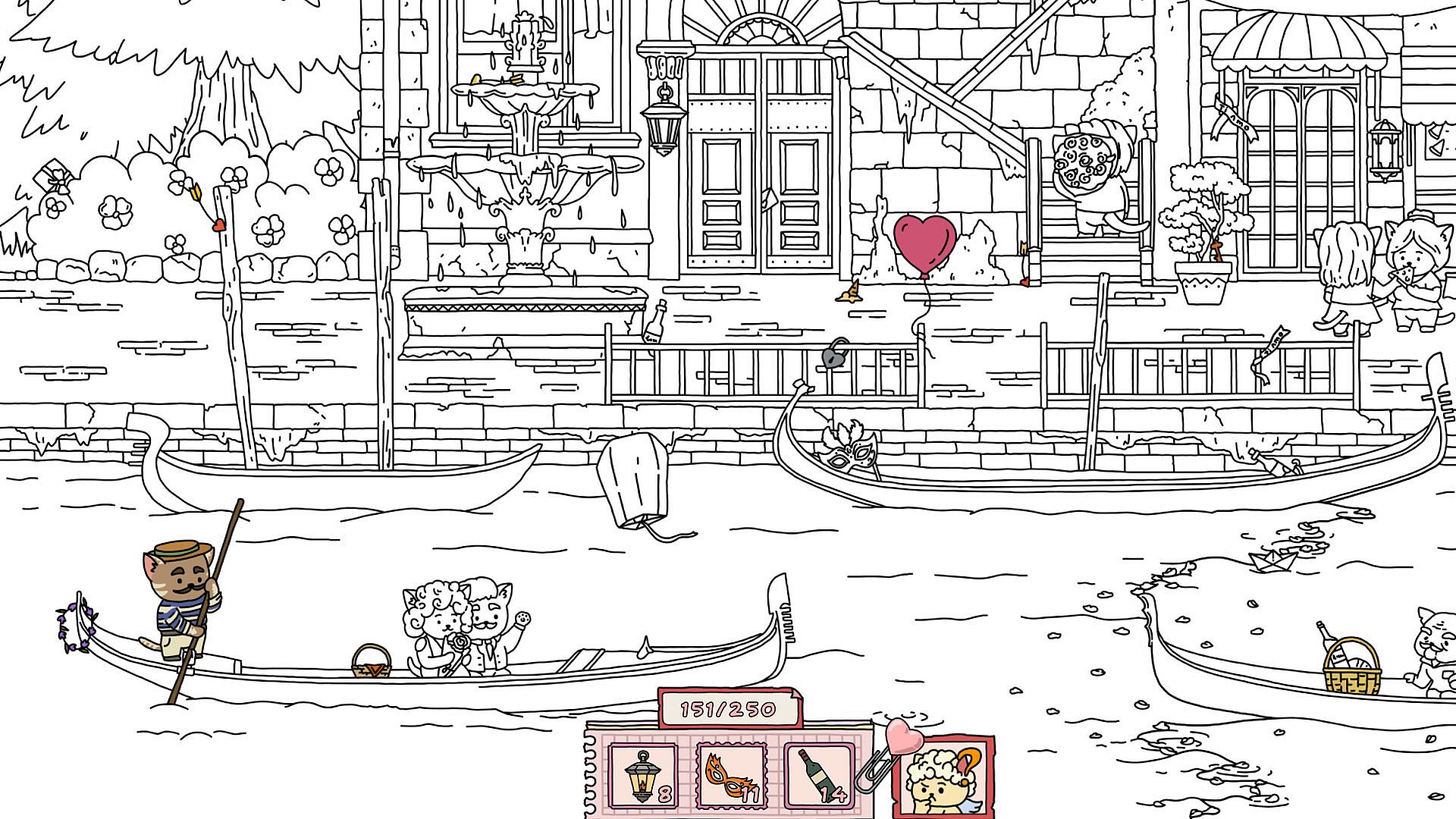Screen dimensions: 1456x819
Task: Select the wine bottle item in the tray
Action: [x=820, y=775]
